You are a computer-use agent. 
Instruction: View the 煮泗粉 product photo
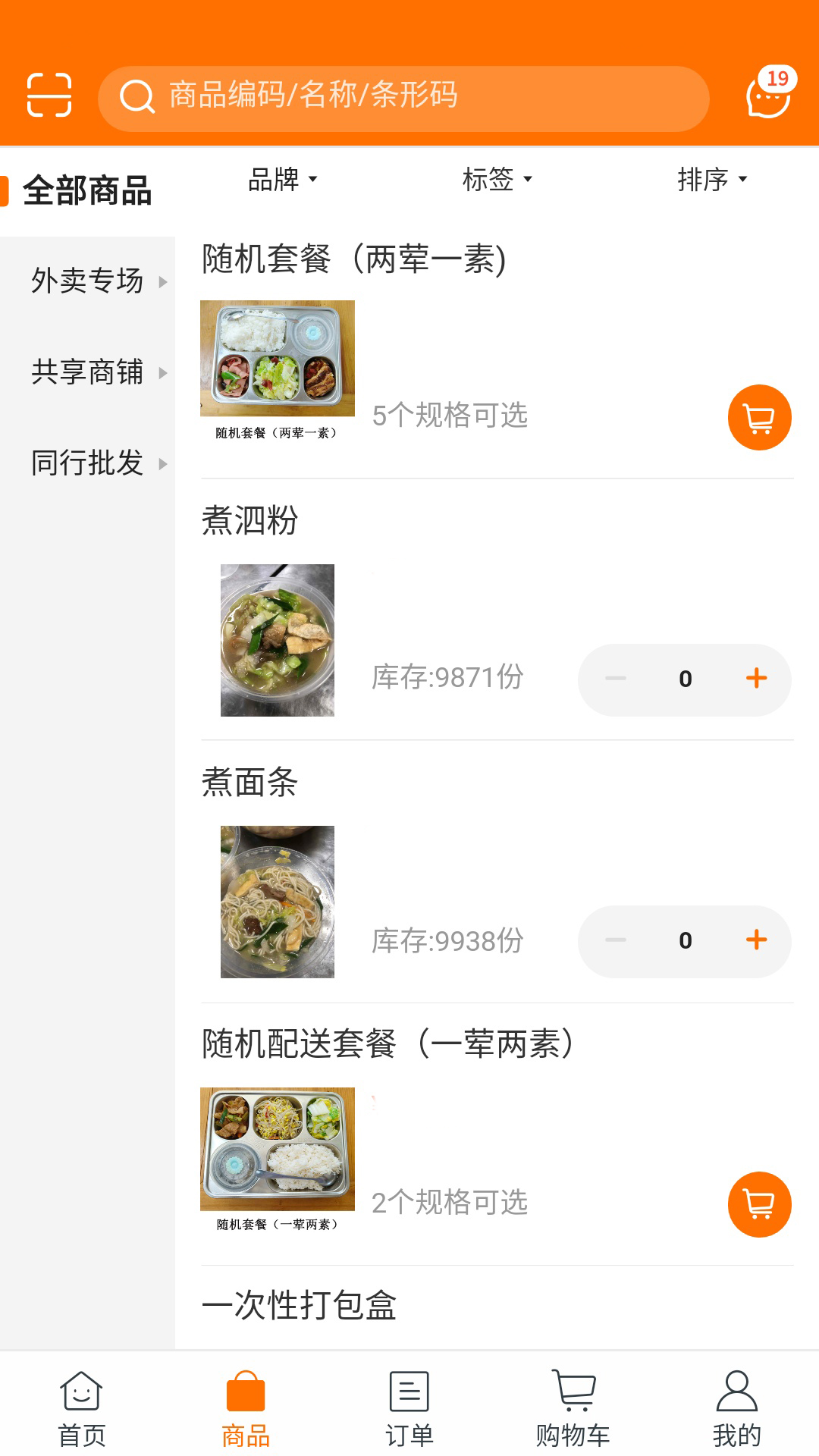point(278,640)
